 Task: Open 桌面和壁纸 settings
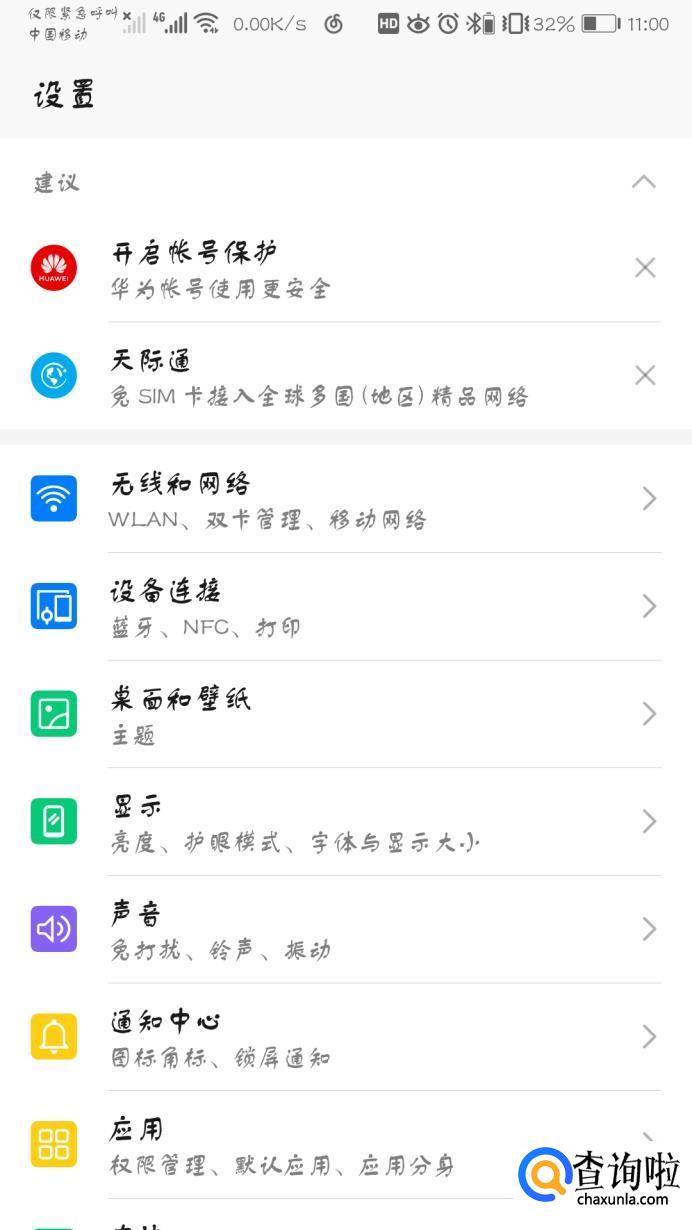coord(345,715)
